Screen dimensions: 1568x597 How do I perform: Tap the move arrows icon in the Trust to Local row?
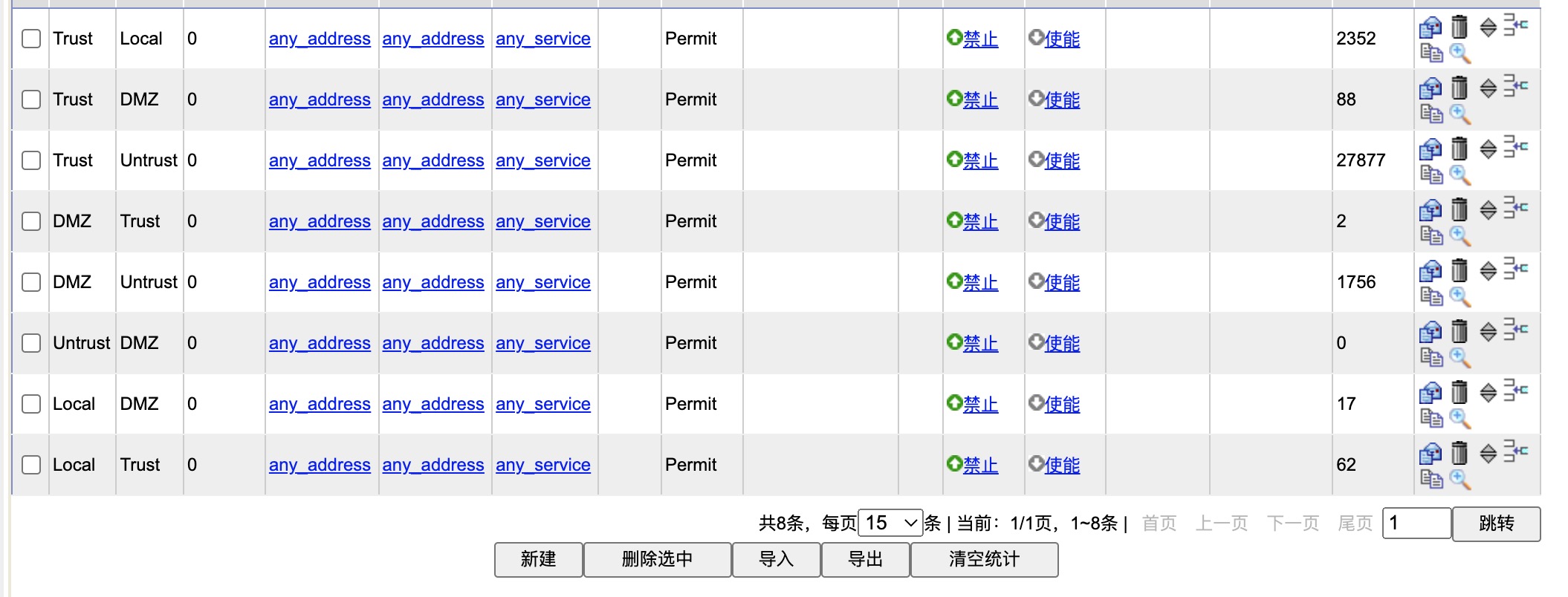coord(1488,27)
